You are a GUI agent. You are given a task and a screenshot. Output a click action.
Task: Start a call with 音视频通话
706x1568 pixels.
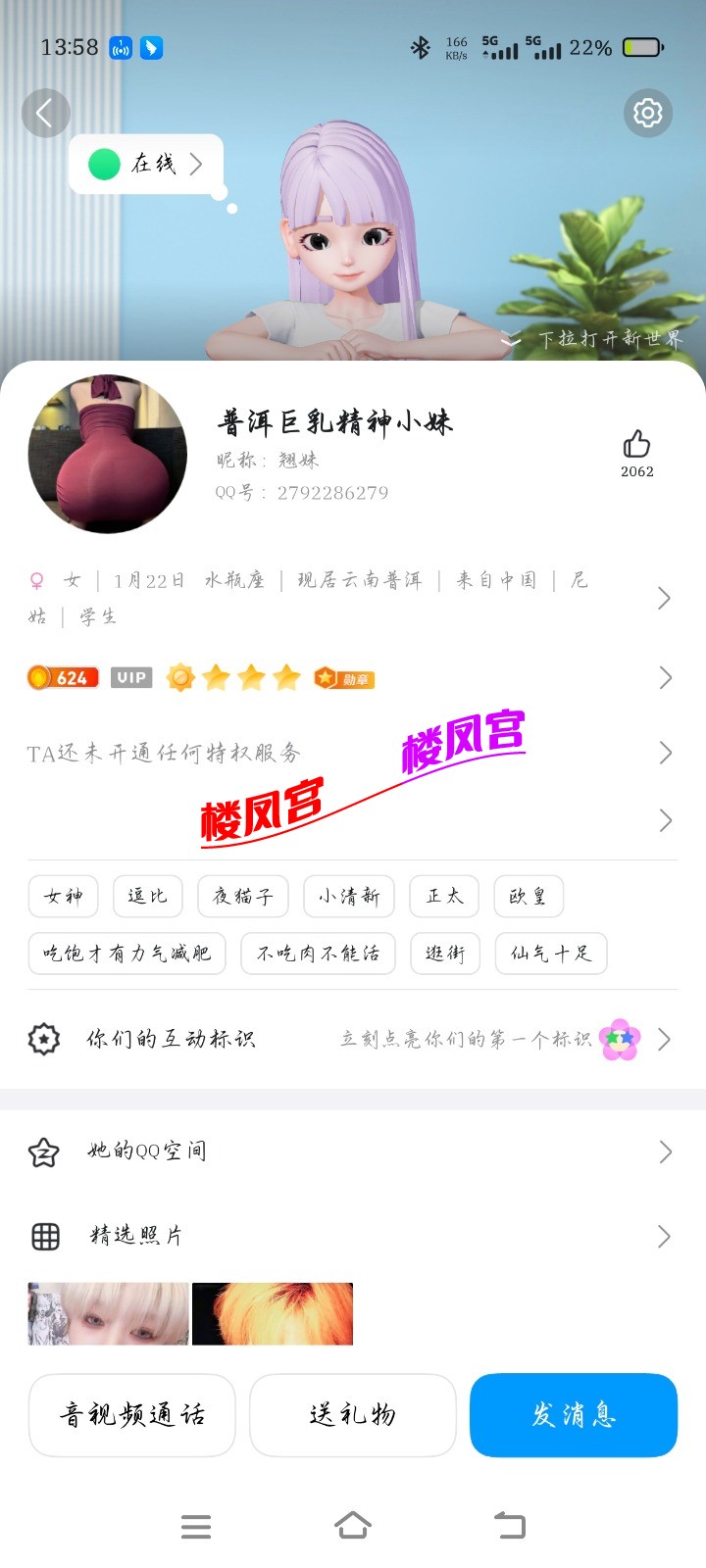(x=132, y=1415)
